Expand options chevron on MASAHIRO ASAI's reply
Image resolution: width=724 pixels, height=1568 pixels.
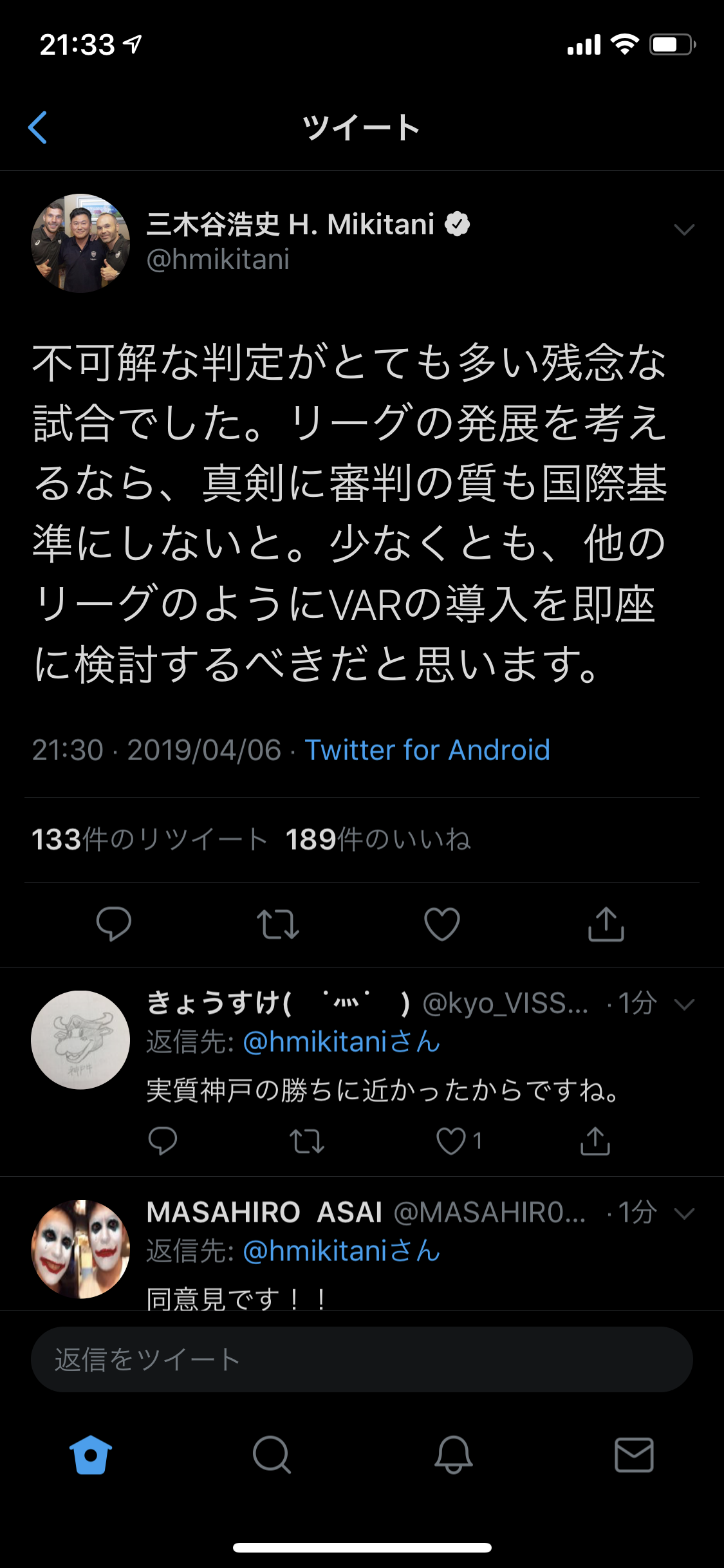pos(683,1213)
